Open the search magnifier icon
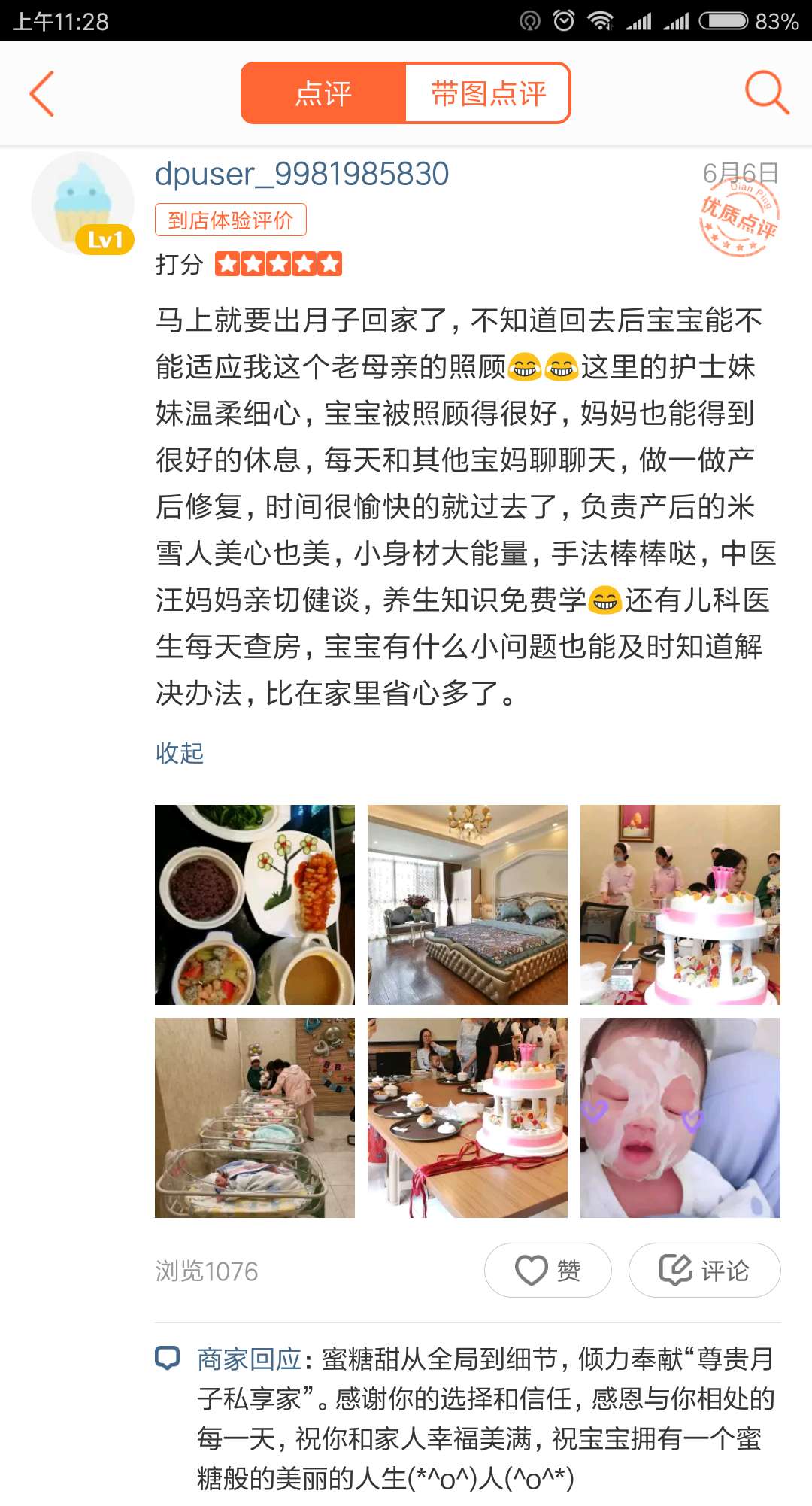The height and width of the screenshot is (1506, 812). [x=766, y=93]
